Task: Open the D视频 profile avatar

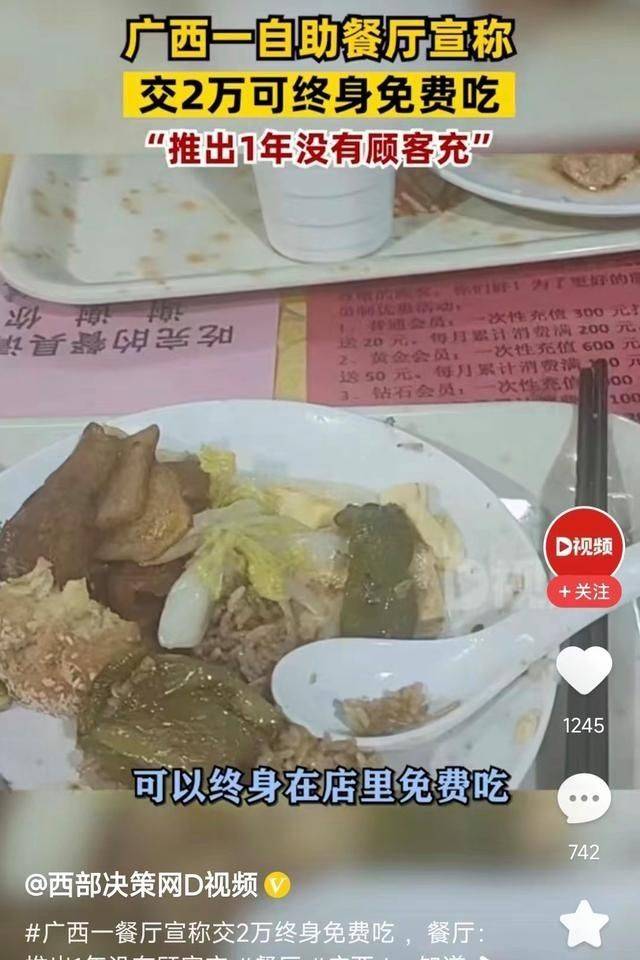Action: (584, 547)
